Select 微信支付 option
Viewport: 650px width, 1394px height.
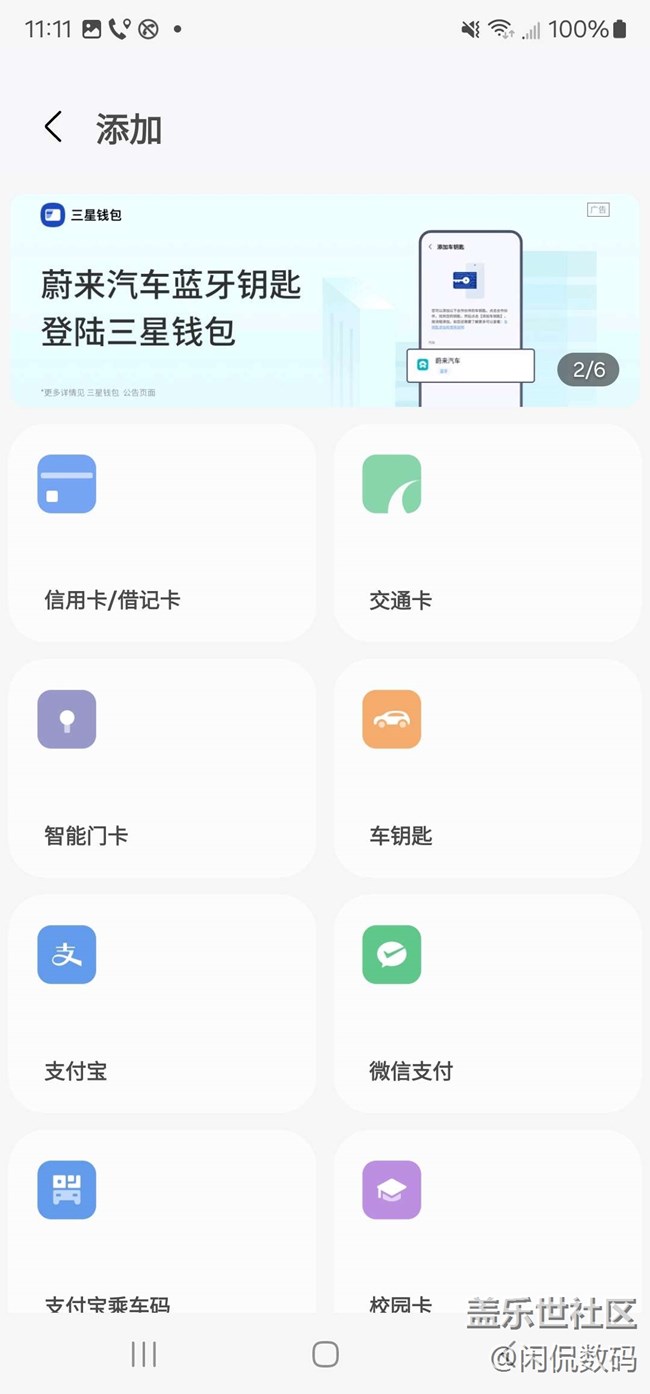(487, 1003)
